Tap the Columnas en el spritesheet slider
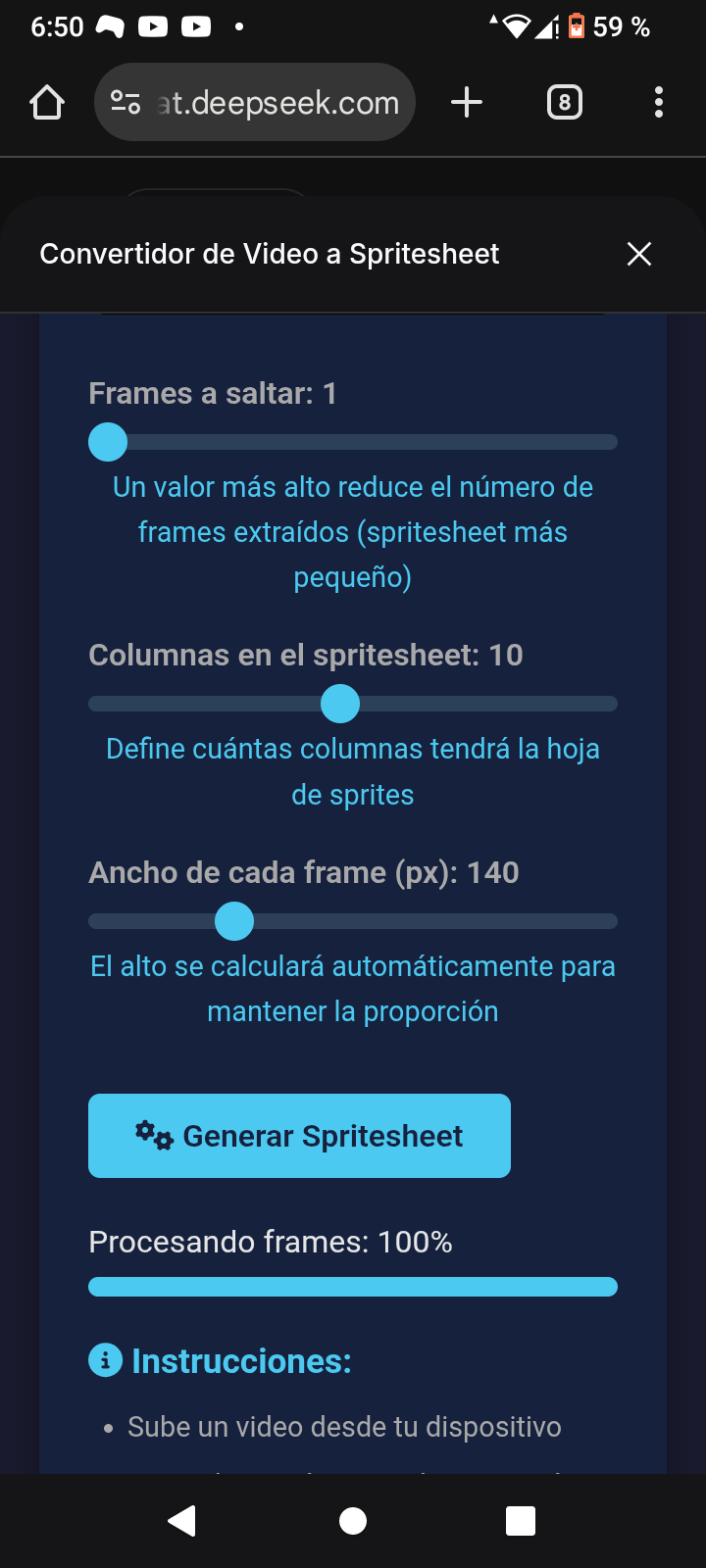The height and width of the screenshot is (1568, 706). [340, 704]
